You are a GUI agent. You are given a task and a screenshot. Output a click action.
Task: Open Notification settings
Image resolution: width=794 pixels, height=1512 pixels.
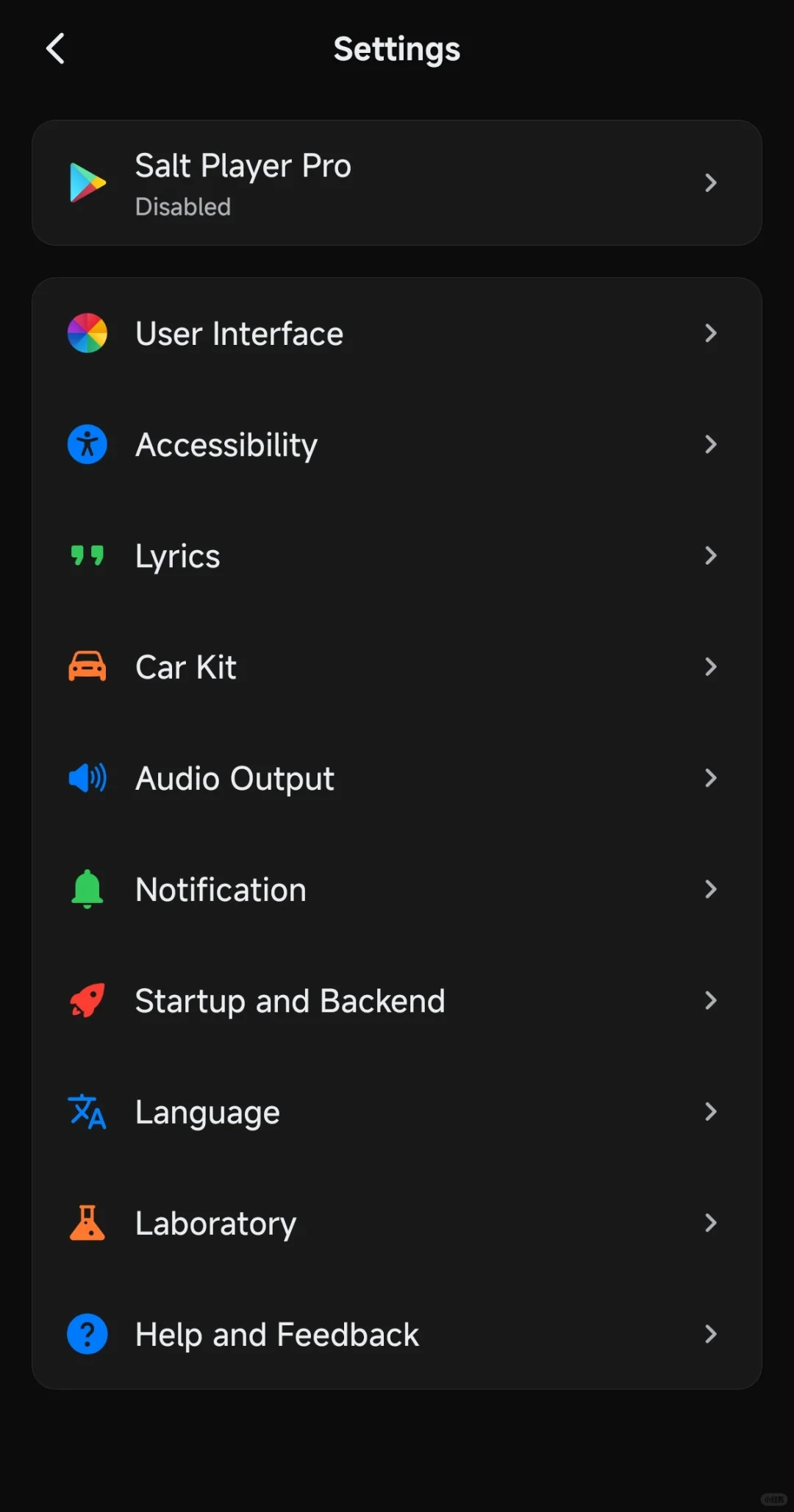(x=397, y=890)
